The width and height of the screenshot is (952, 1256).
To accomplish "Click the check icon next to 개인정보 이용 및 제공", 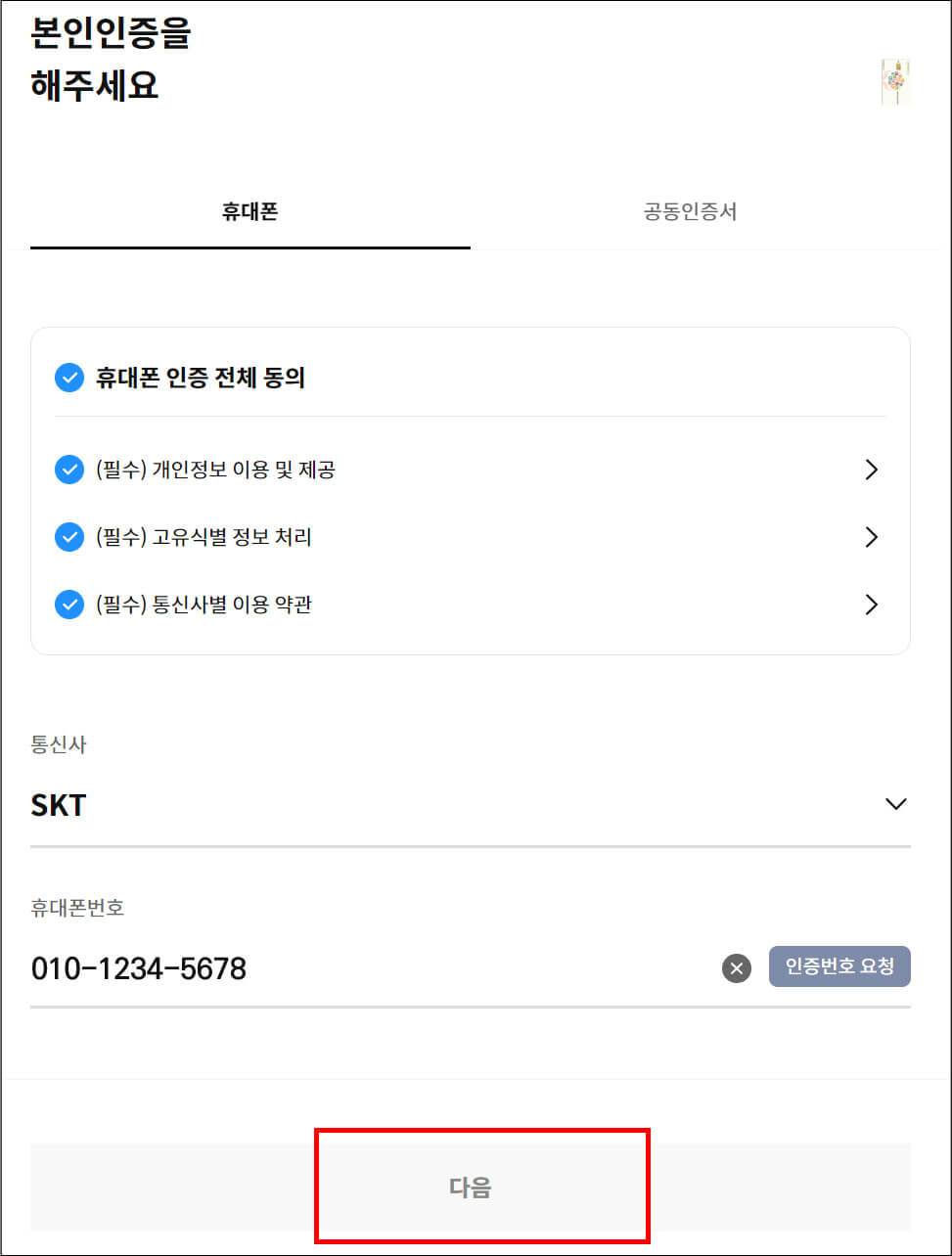I will (x=68, y=470).
